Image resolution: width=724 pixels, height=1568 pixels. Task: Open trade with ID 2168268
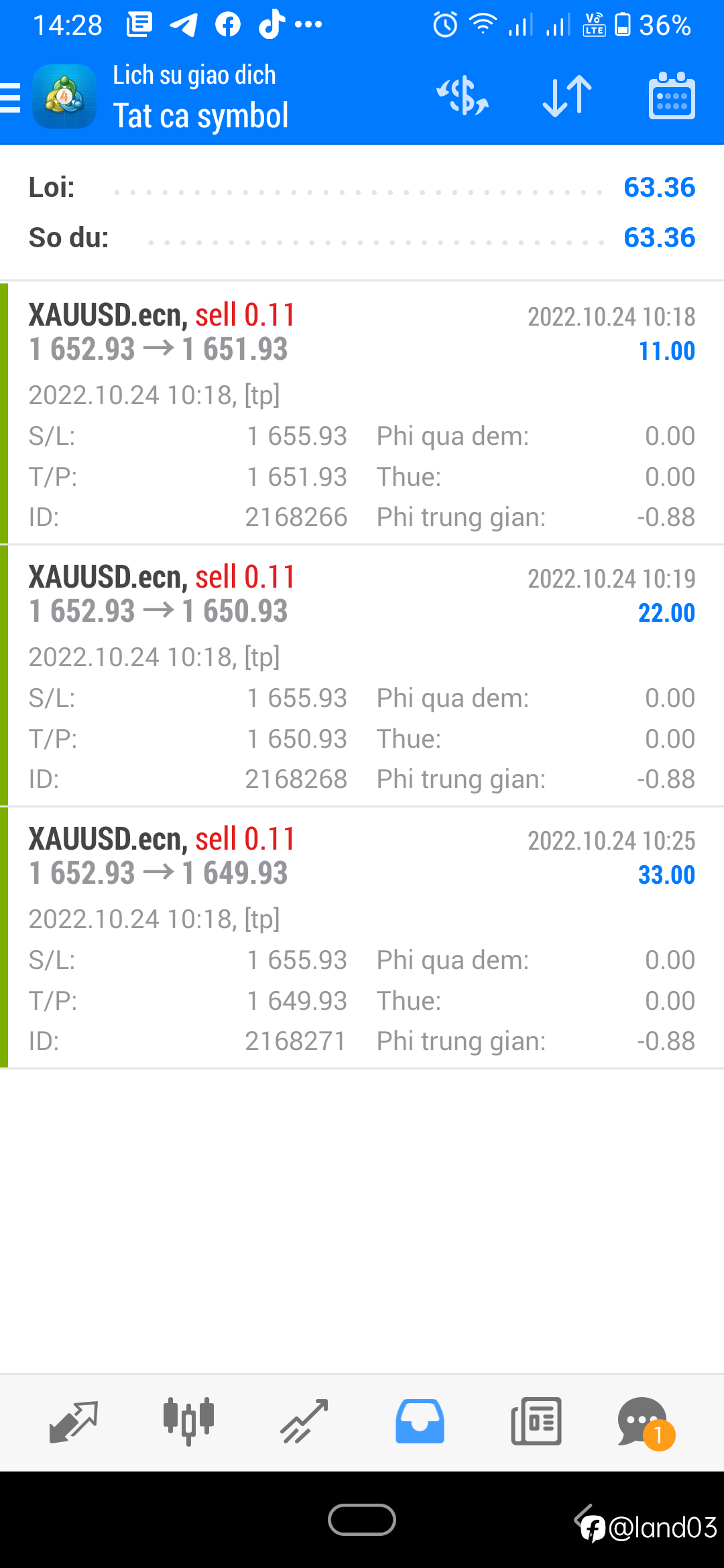coord(362,675)
